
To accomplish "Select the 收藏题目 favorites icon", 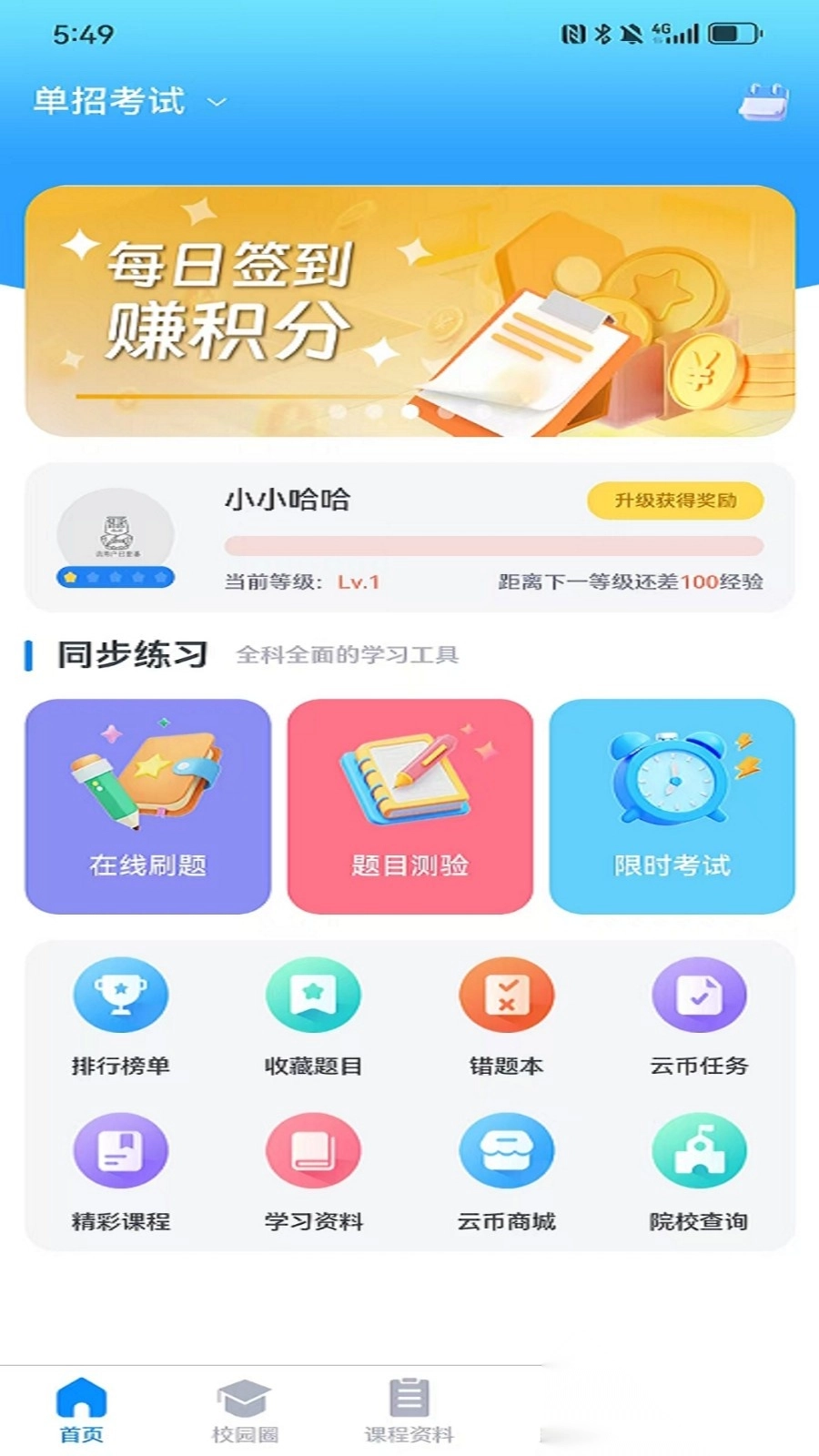I will point(314,996).
